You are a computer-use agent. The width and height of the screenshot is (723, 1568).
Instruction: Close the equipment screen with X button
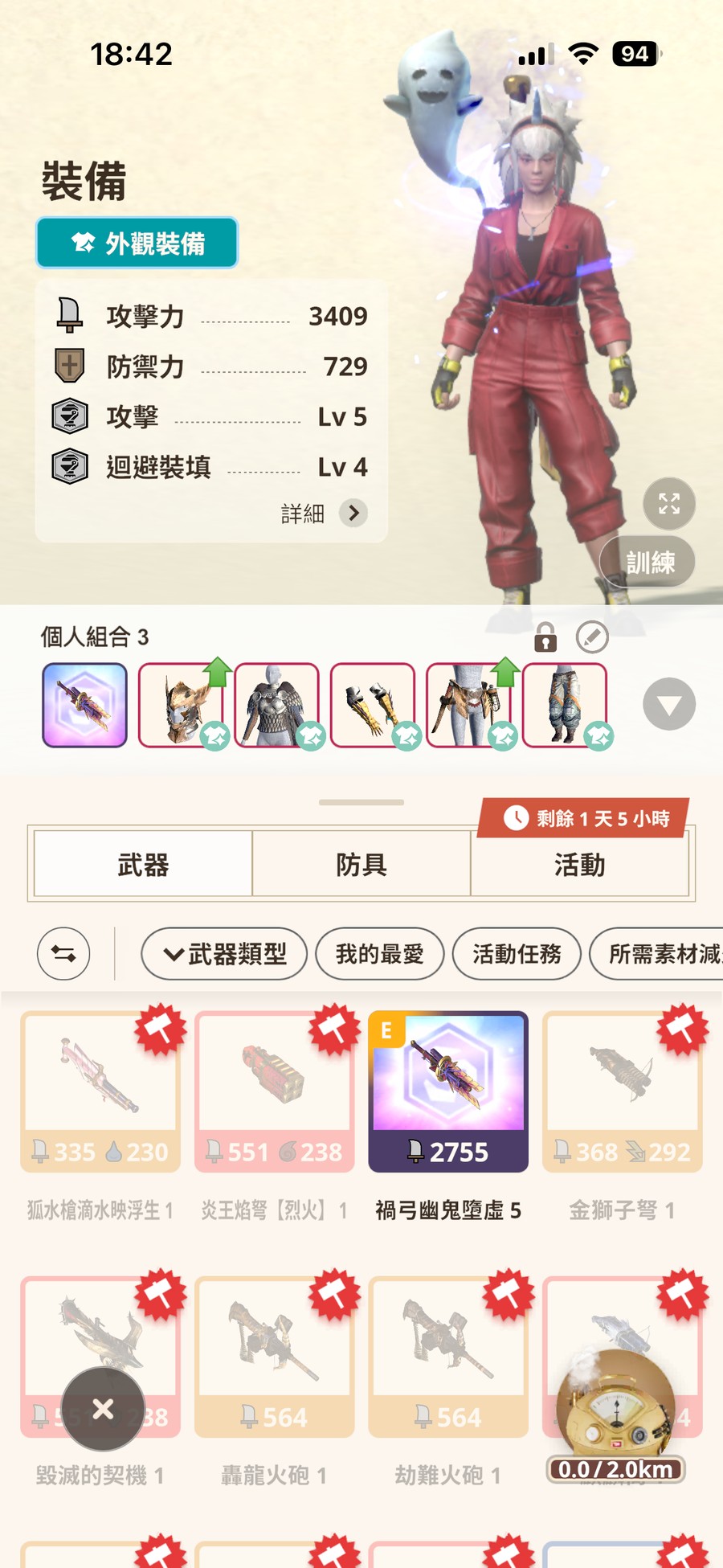point(103,1409)
